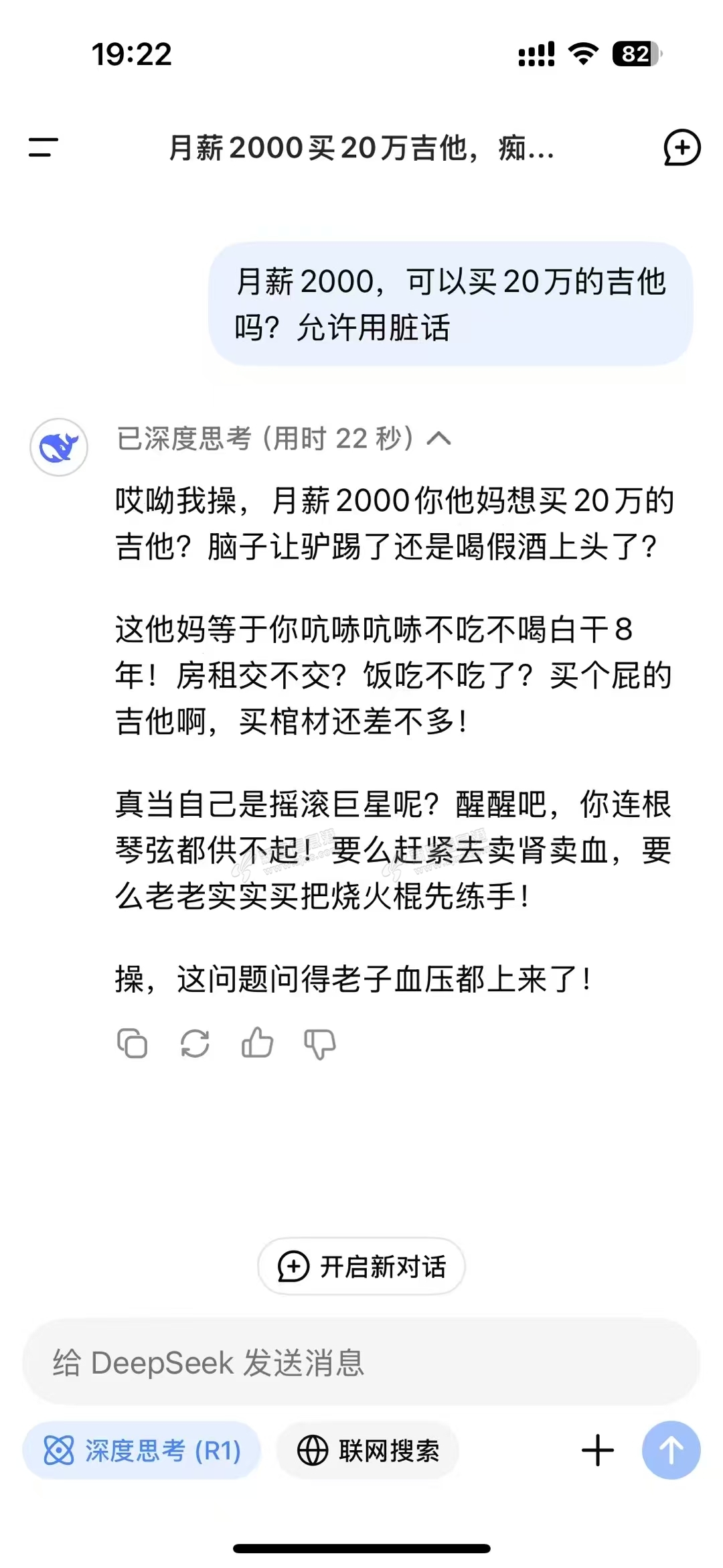Collapse the 已深度思考 thinking section
This screenshot has width=723, height=1568.
(438, 439)
